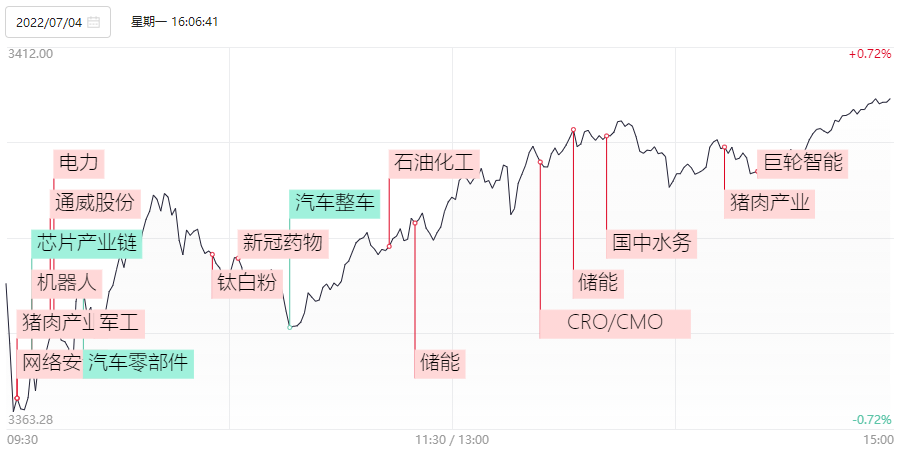Image resolution: width=905 pixels, height=454 pixels.
Task: Open the 汽车零部件 tag
Action: pos(138,363)
